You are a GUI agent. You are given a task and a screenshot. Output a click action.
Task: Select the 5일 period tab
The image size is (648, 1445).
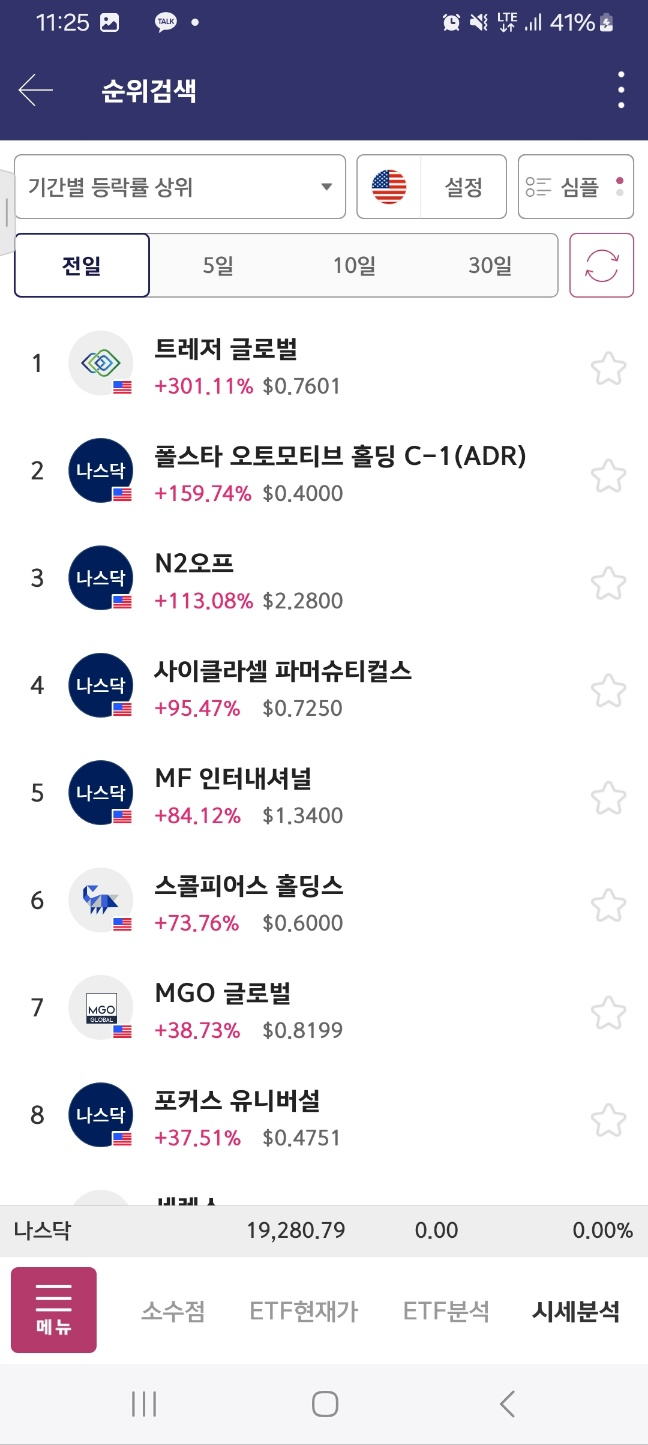point(217,266)
